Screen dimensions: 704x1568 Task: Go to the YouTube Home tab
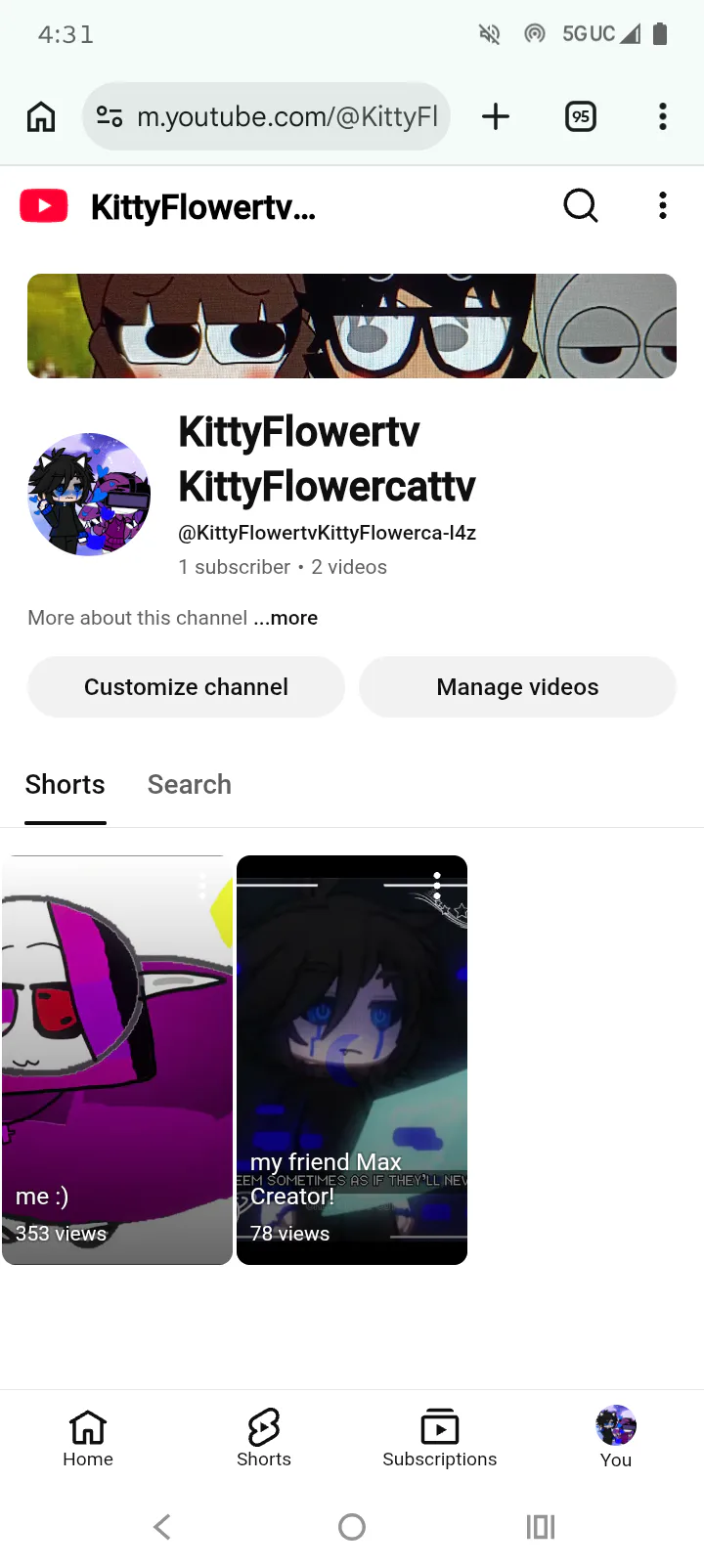88,1438
